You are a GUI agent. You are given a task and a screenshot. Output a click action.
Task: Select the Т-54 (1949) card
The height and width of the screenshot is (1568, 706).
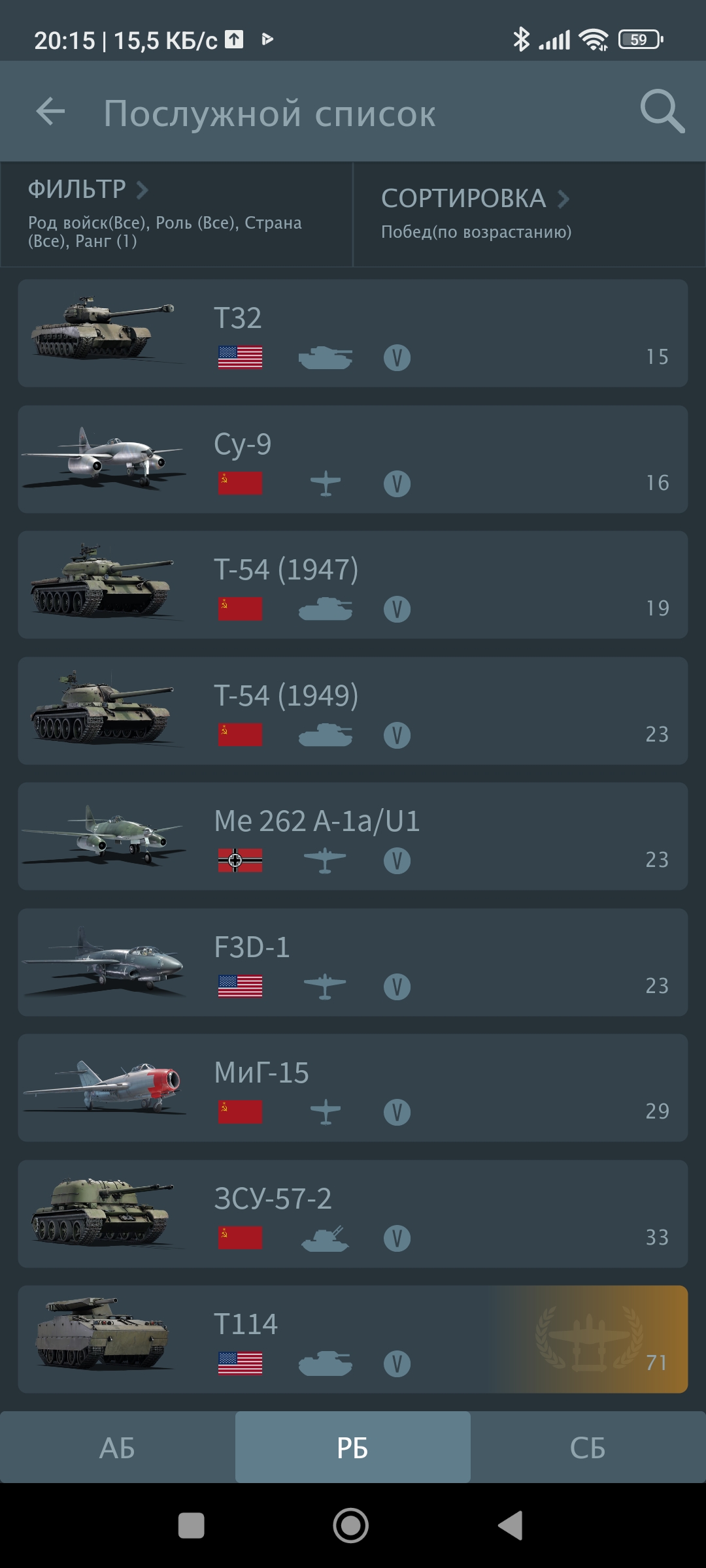pos(353,711)
